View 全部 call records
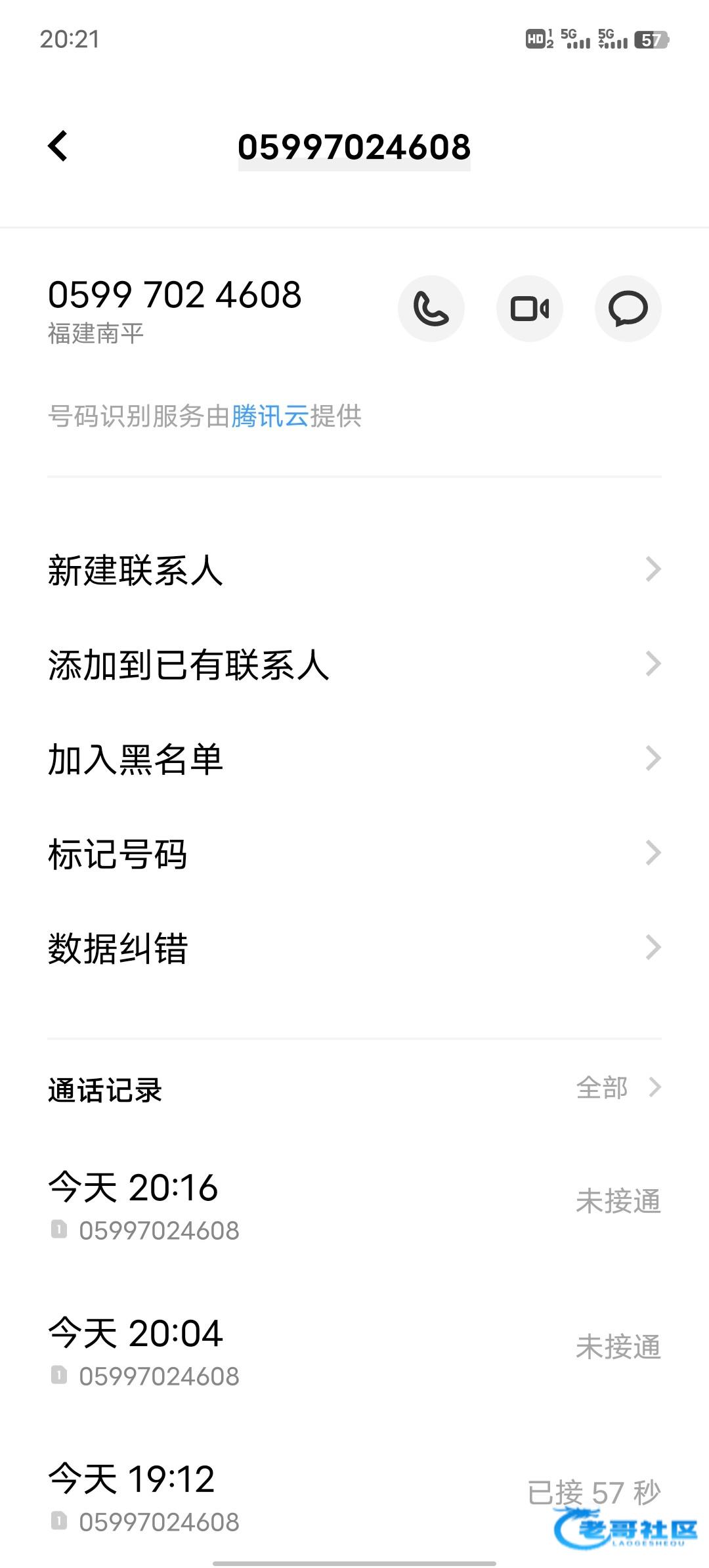Viewport: 709px width, 1568px height. 618,1088
